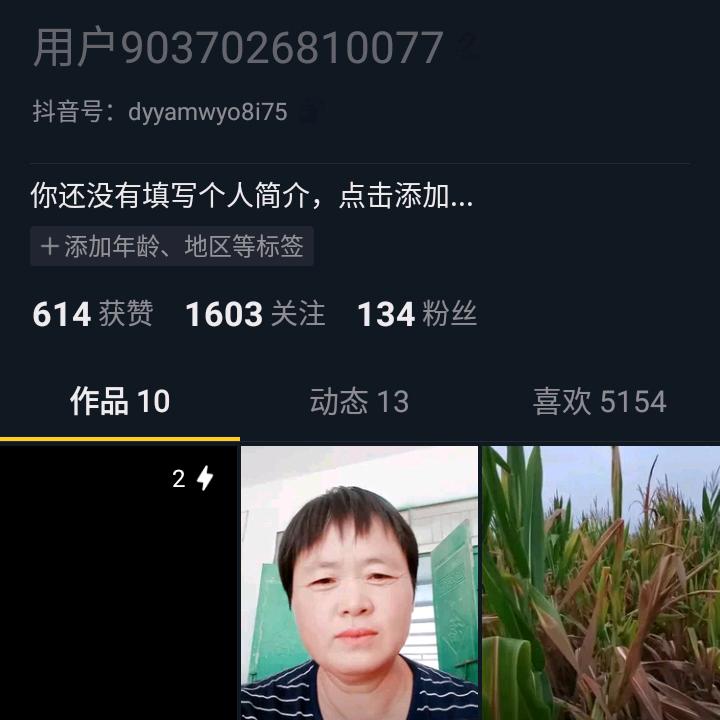The height and width of the screenshot is (720, 720).
Task: Tap the edit pencil beside the username
Action: tap(470, 46)
